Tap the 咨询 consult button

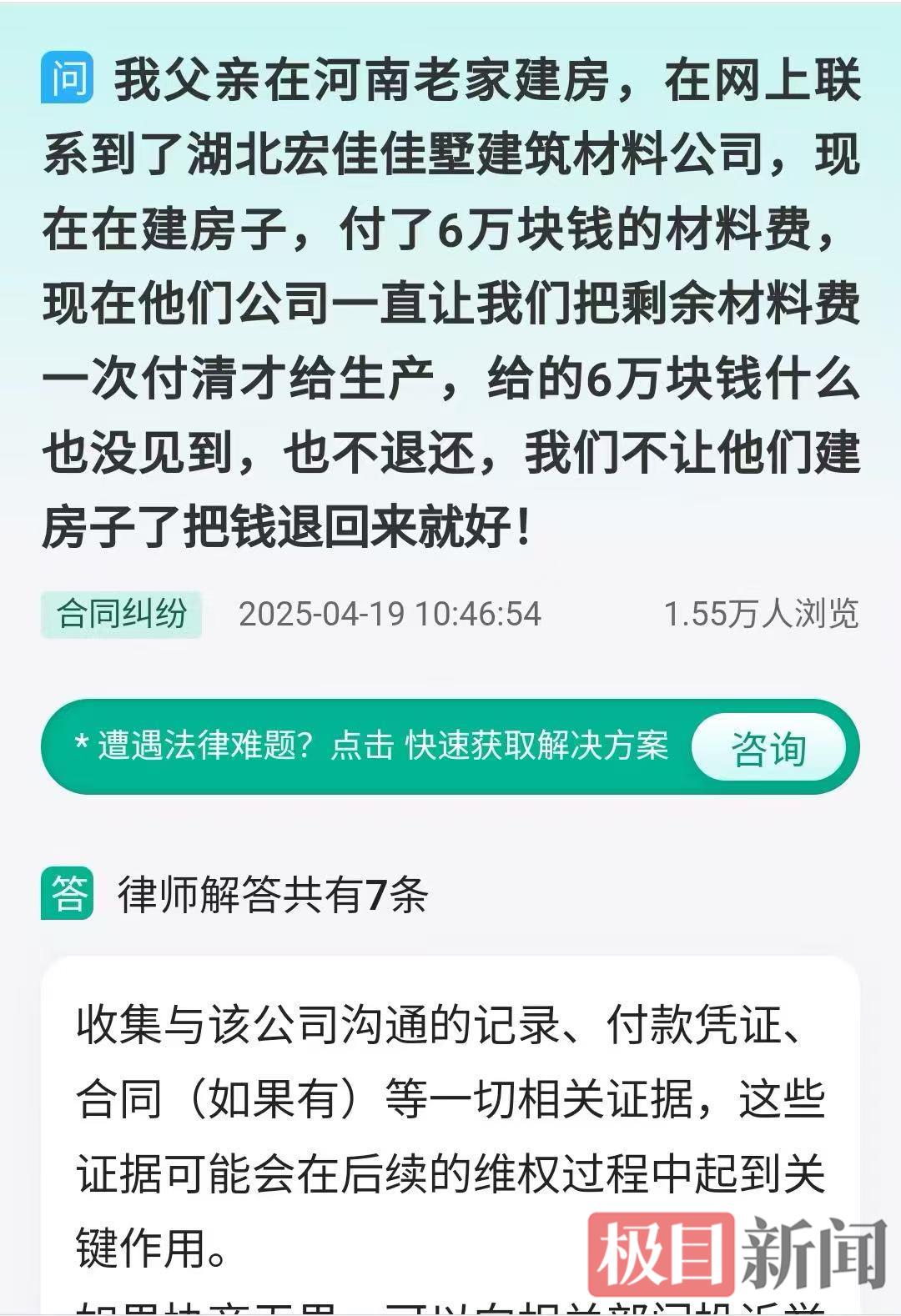tap(768, 747)
